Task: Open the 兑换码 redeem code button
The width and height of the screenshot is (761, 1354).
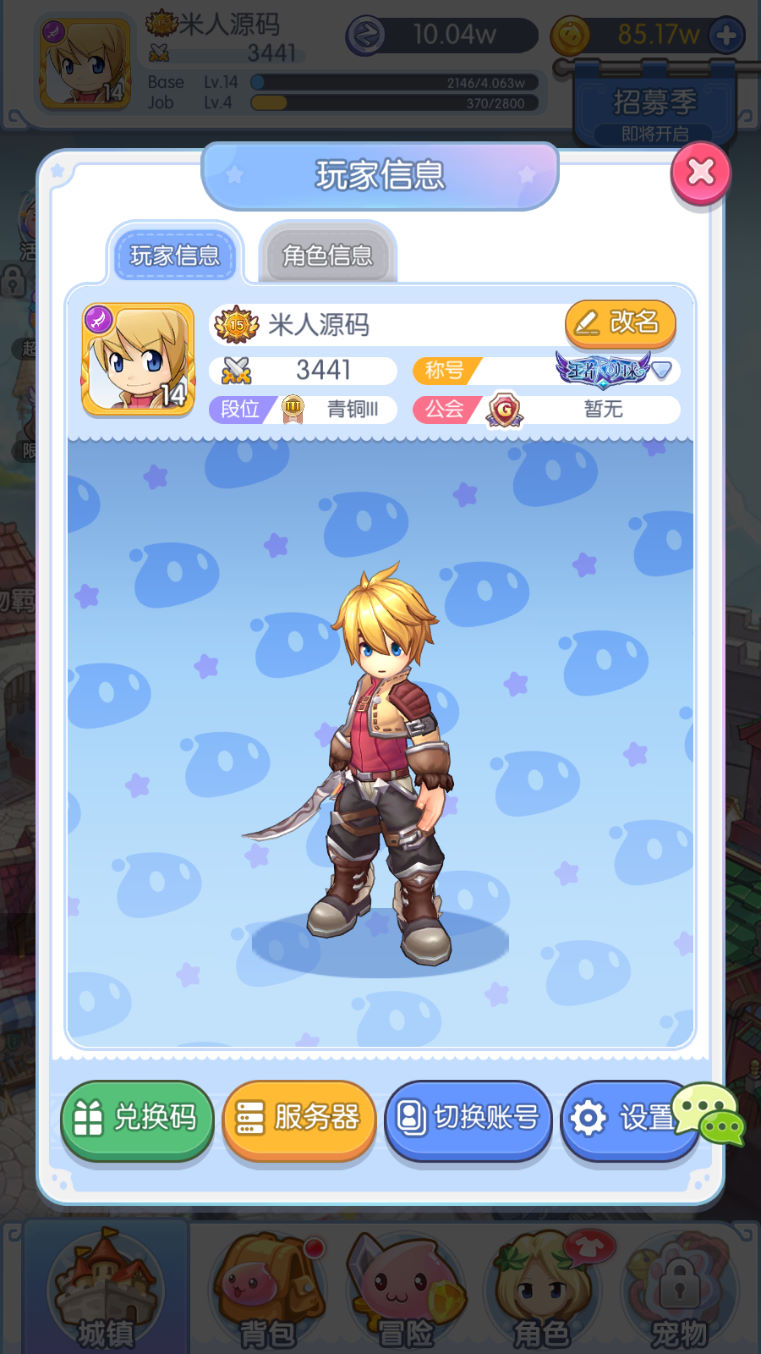Action: 138,1119
